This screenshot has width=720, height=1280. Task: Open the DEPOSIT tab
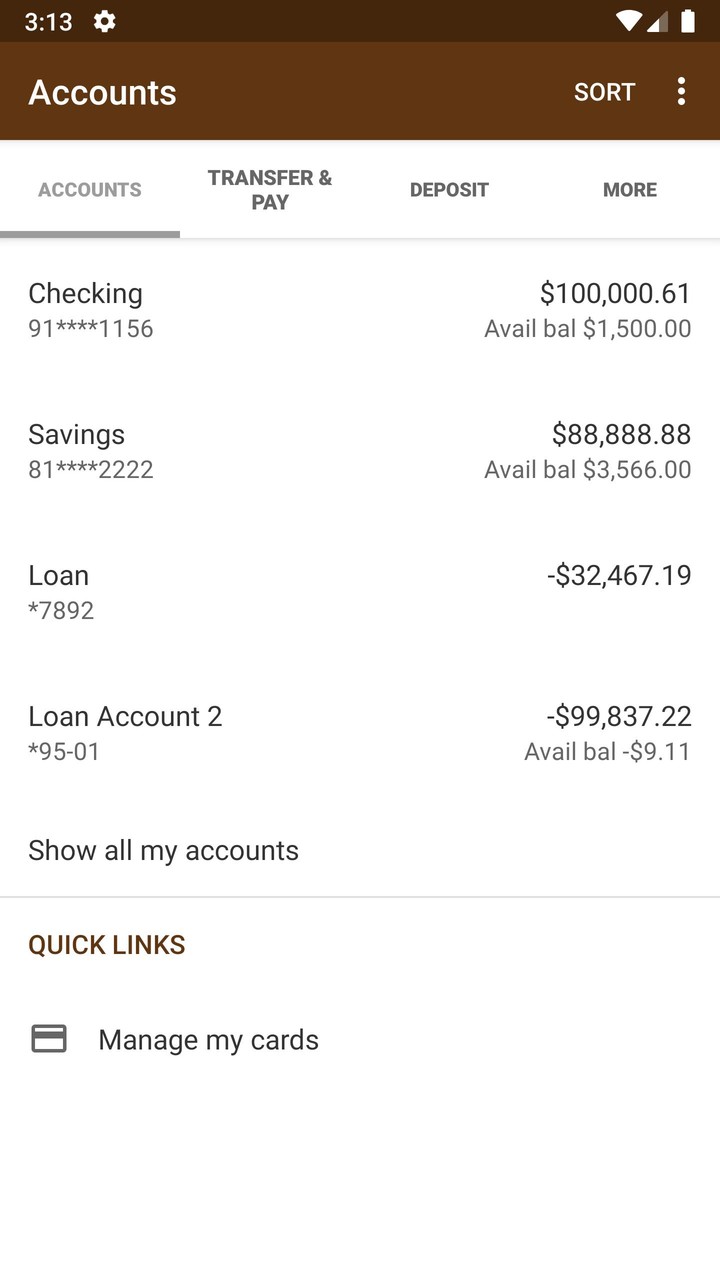[449, 189]
